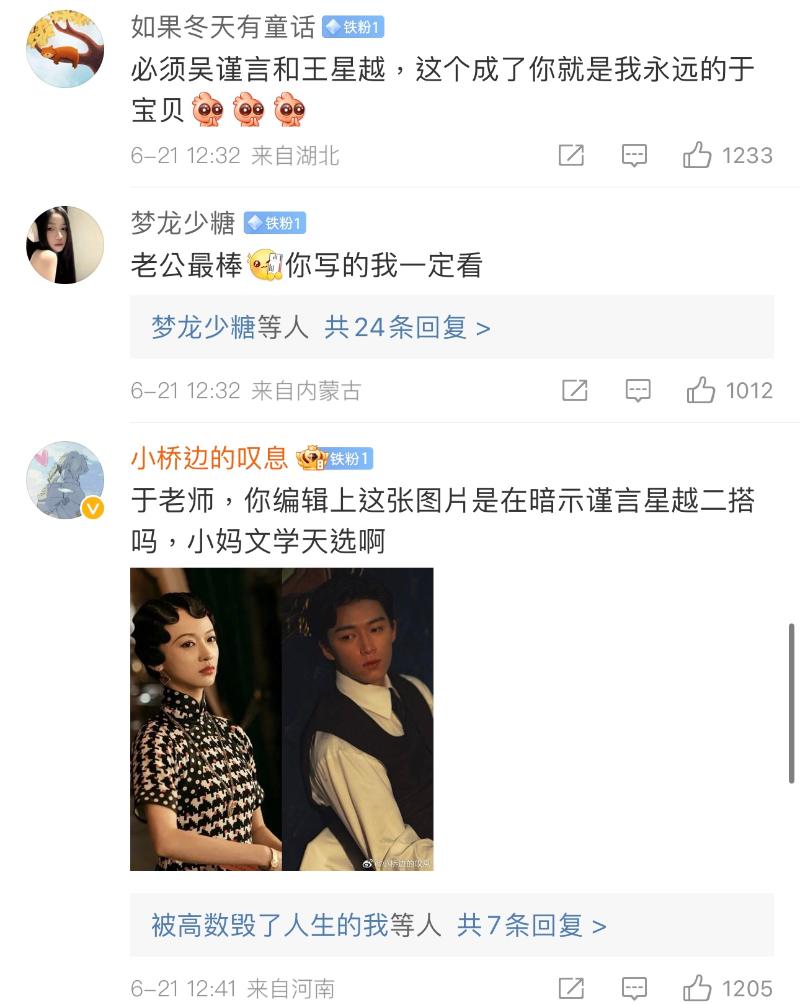The image size is (800, 1005).
Task: Open 小桥边的叹息's profile avatar
Action: 65,480
